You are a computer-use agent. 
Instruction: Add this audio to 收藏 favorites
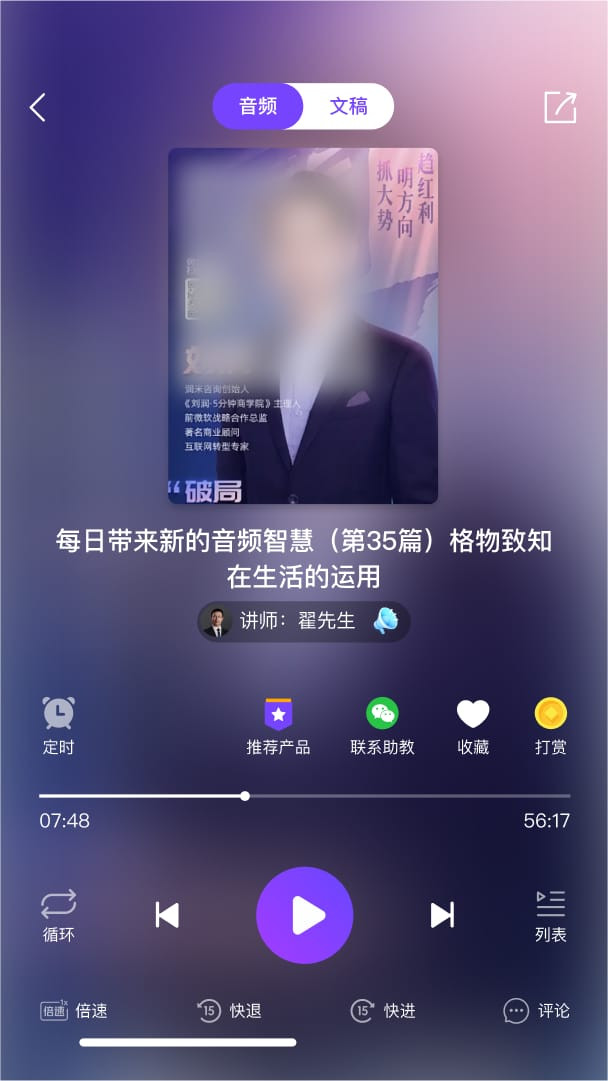(473, 726)
